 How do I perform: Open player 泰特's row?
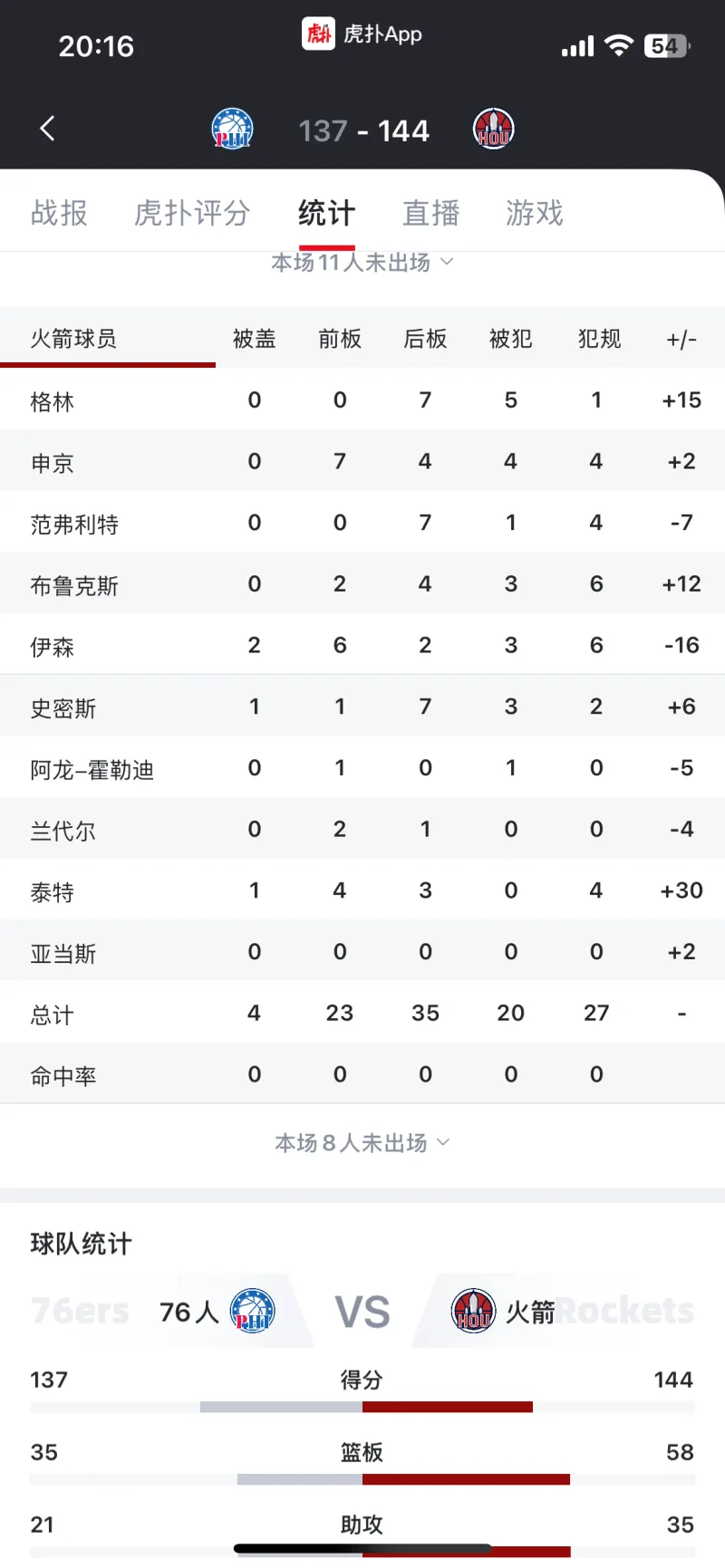[x=362, y=890]
